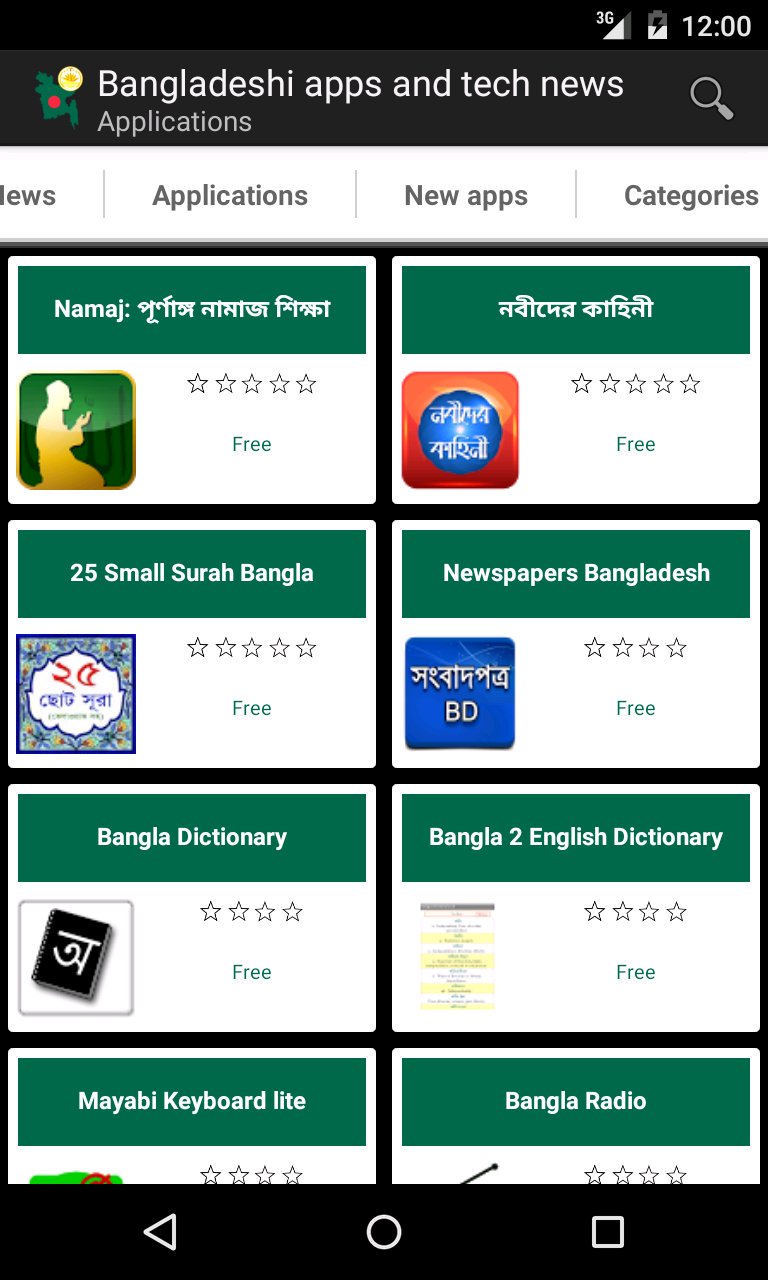Select the Bangla Dictionary card
Image resolution: width=768 pixels, height=1280 pixels.
pyautogui.click(x=192, y=908)
